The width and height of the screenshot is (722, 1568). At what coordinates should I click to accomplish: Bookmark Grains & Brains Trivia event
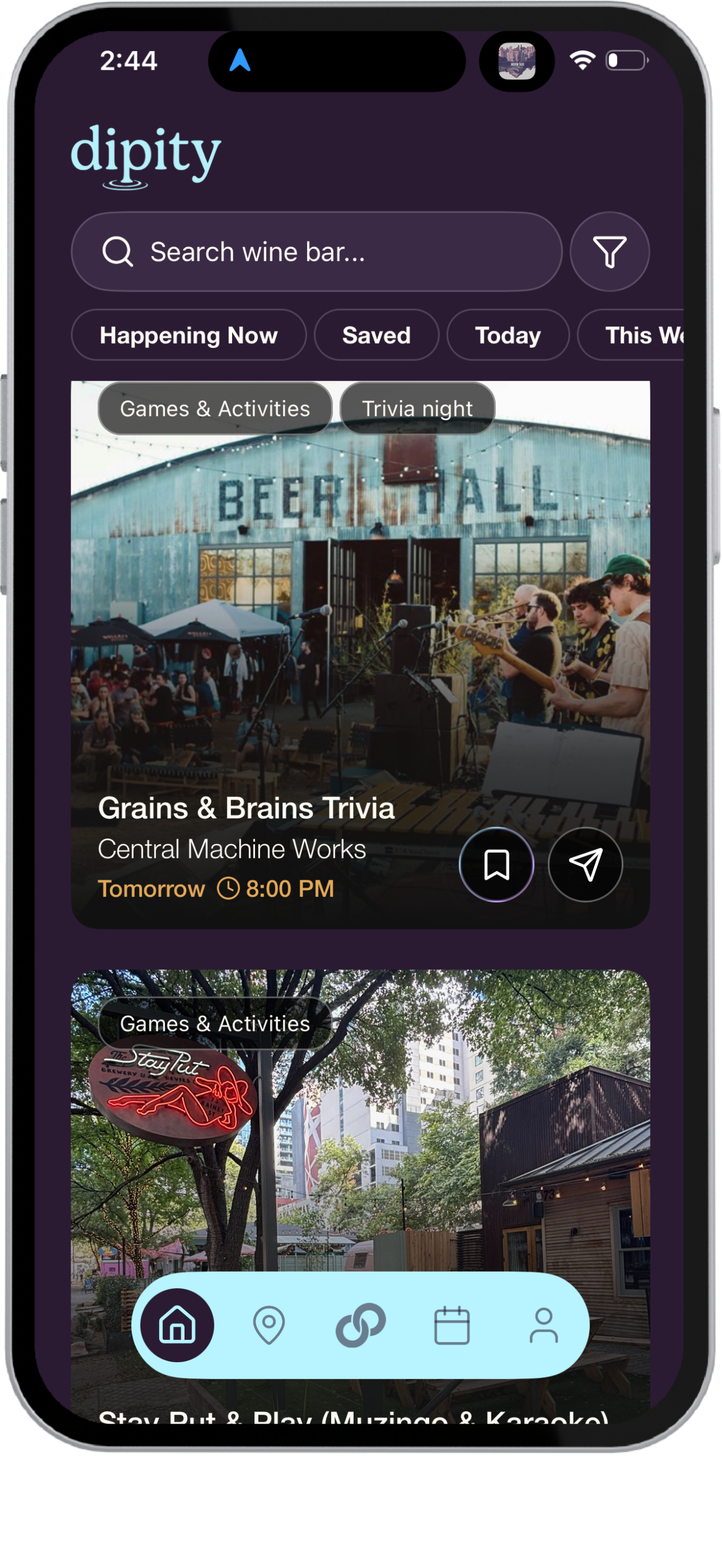click(x=496, y=864)
